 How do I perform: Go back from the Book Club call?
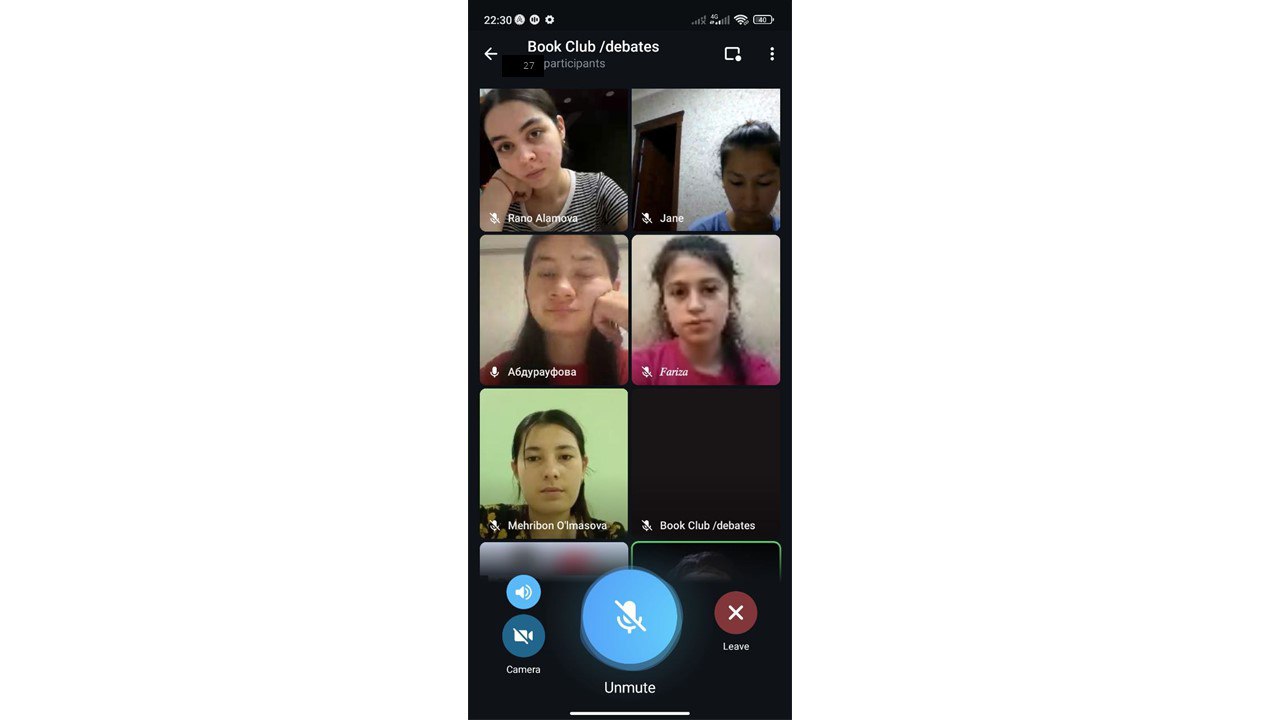tap(490, 54)
